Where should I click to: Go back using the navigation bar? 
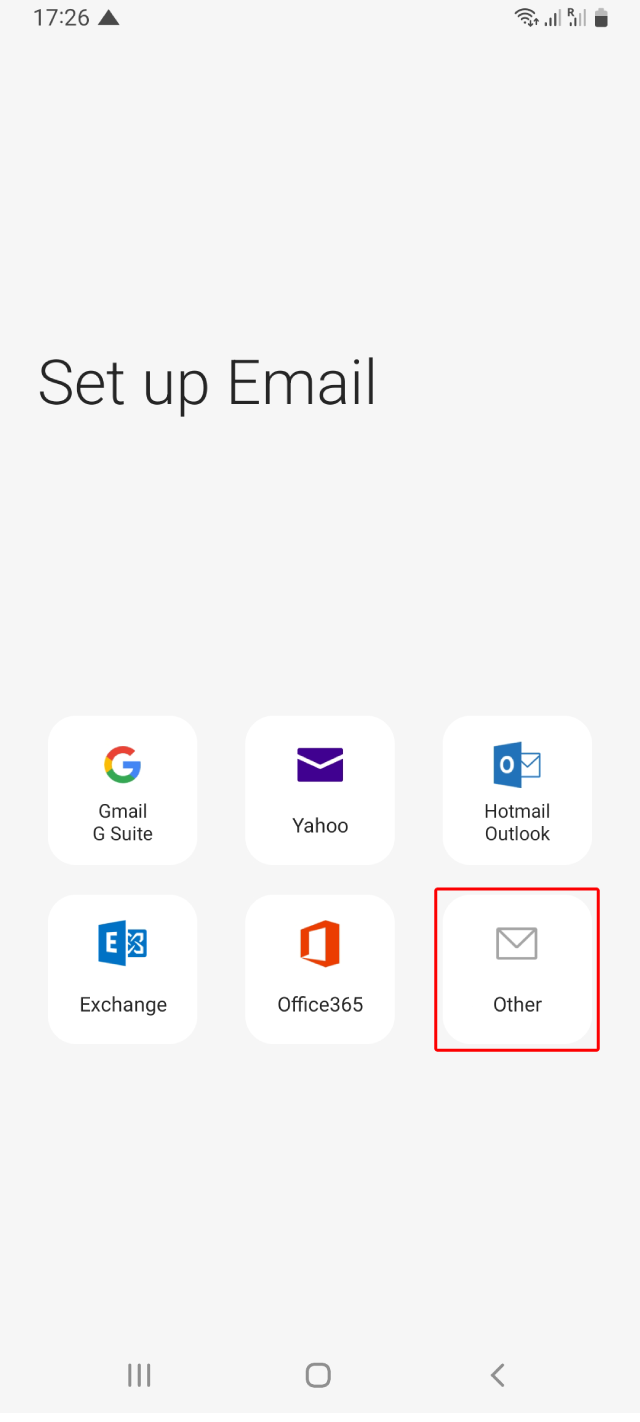(x=498, y=1375)
